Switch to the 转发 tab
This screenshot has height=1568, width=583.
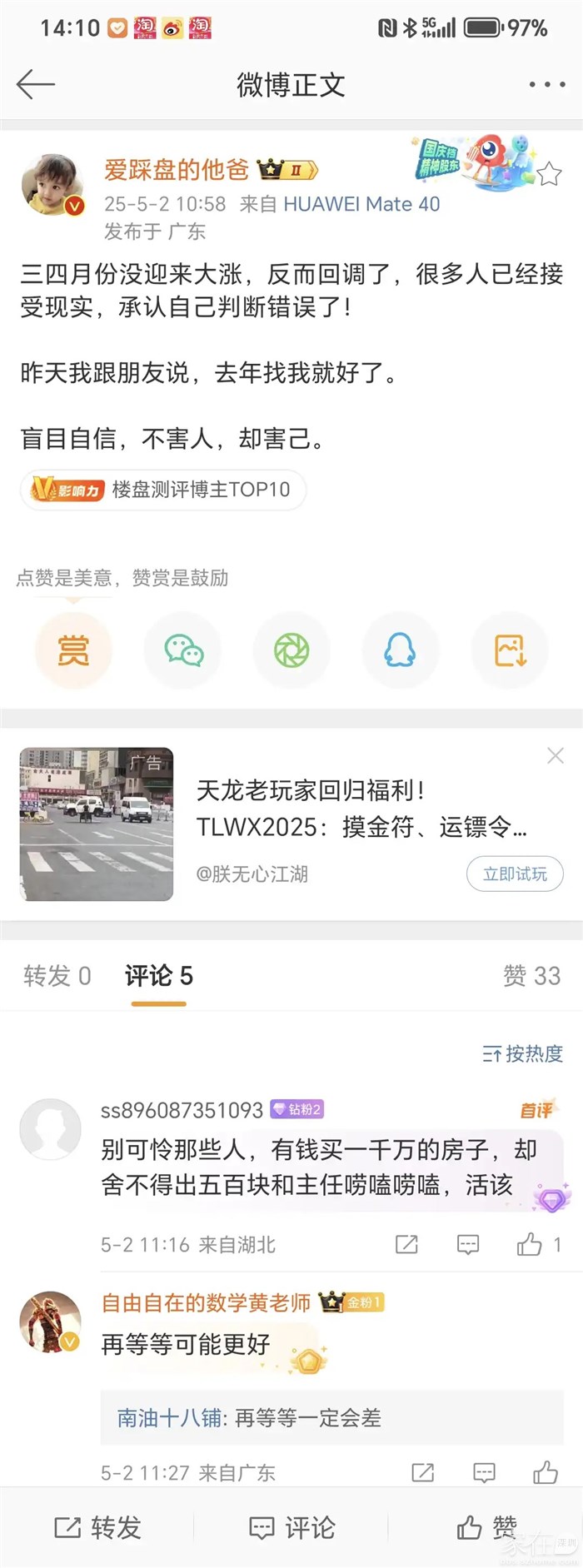coord(57,975)
